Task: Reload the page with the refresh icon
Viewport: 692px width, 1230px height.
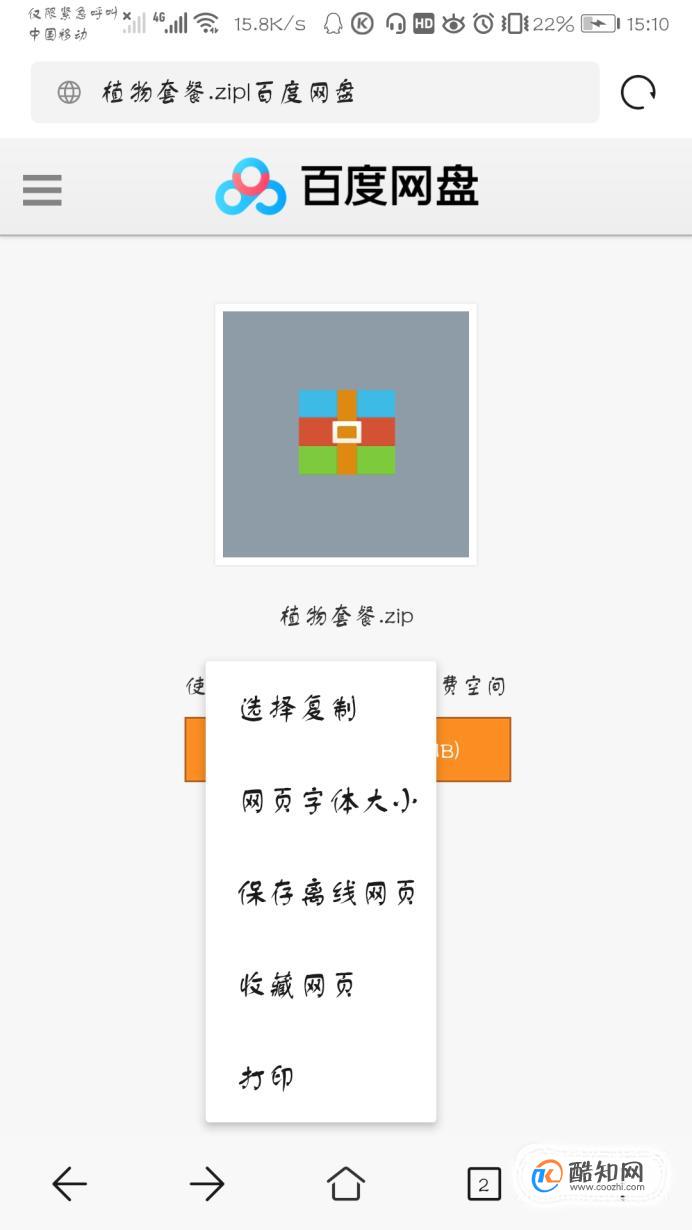Action: point(638,93)
